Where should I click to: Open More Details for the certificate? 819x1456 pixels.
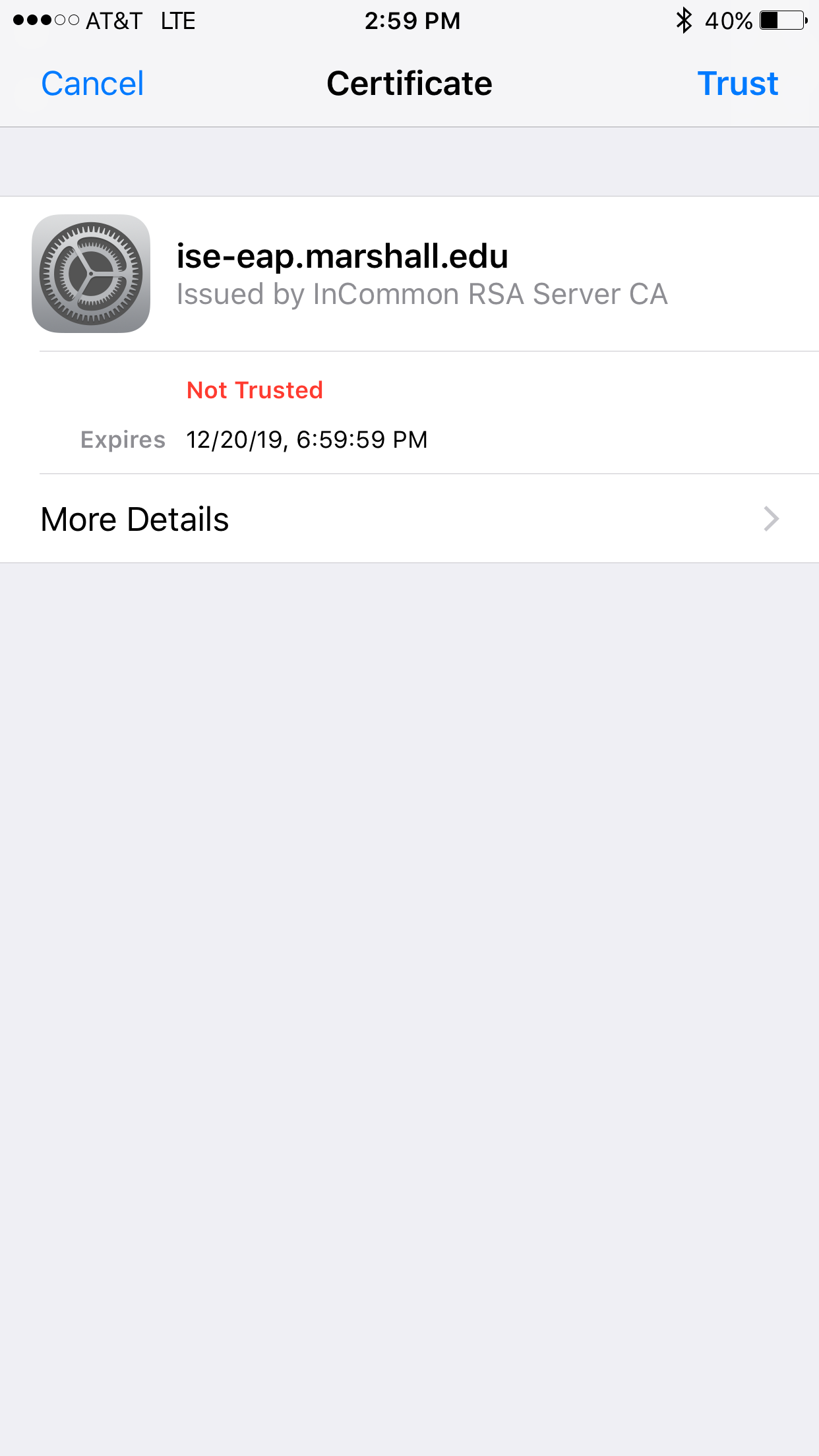[x=409, y=519]
